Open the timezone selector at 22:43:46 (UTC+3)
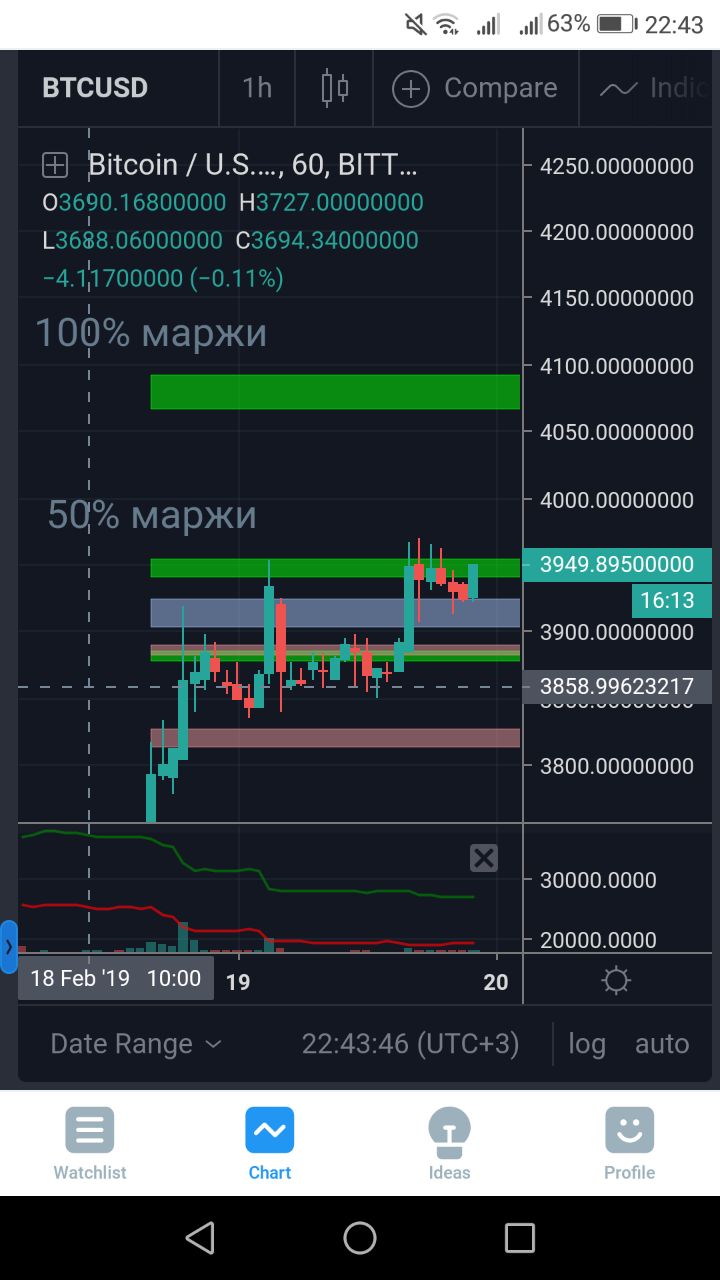 (410, 1044)
